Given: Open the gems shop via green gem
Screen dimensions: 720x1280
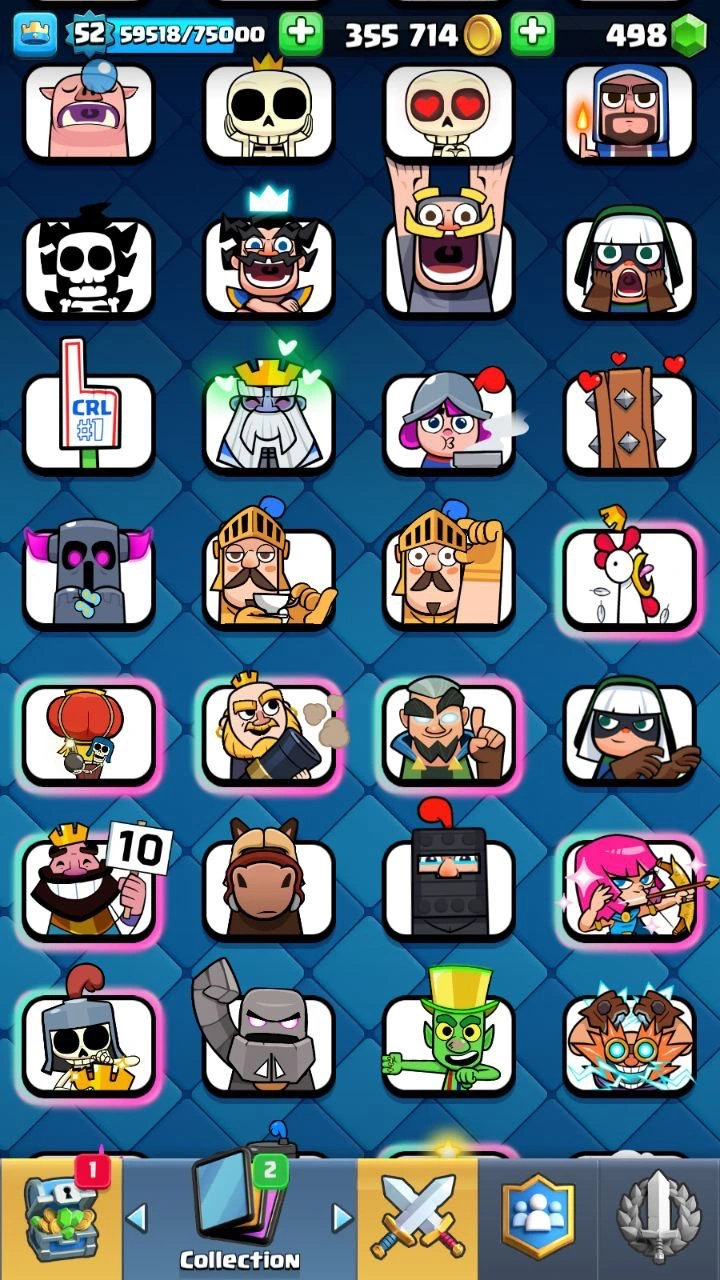Looking at the screenshot, I should click(688, 36).
